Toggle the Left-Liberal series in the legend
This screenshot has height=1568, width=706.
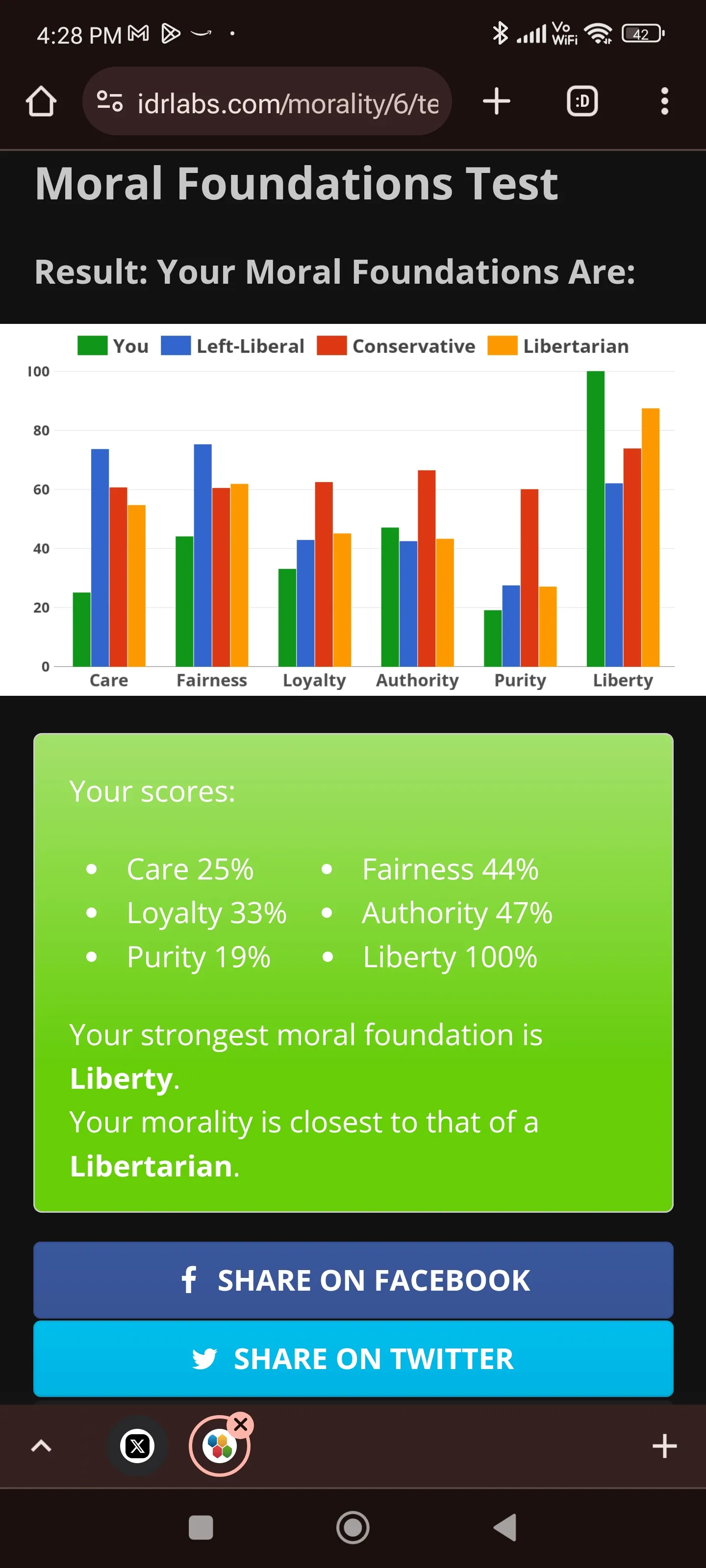tap(233, 346)
